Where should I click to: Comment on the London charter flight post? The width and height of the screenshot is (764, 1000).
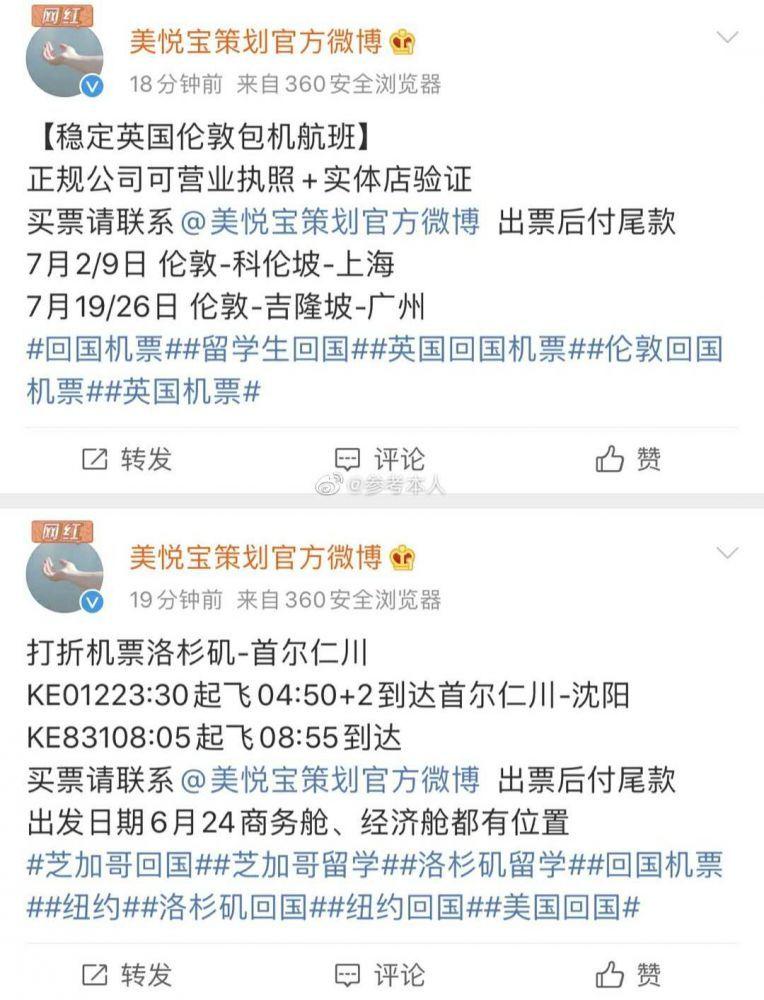380,459
